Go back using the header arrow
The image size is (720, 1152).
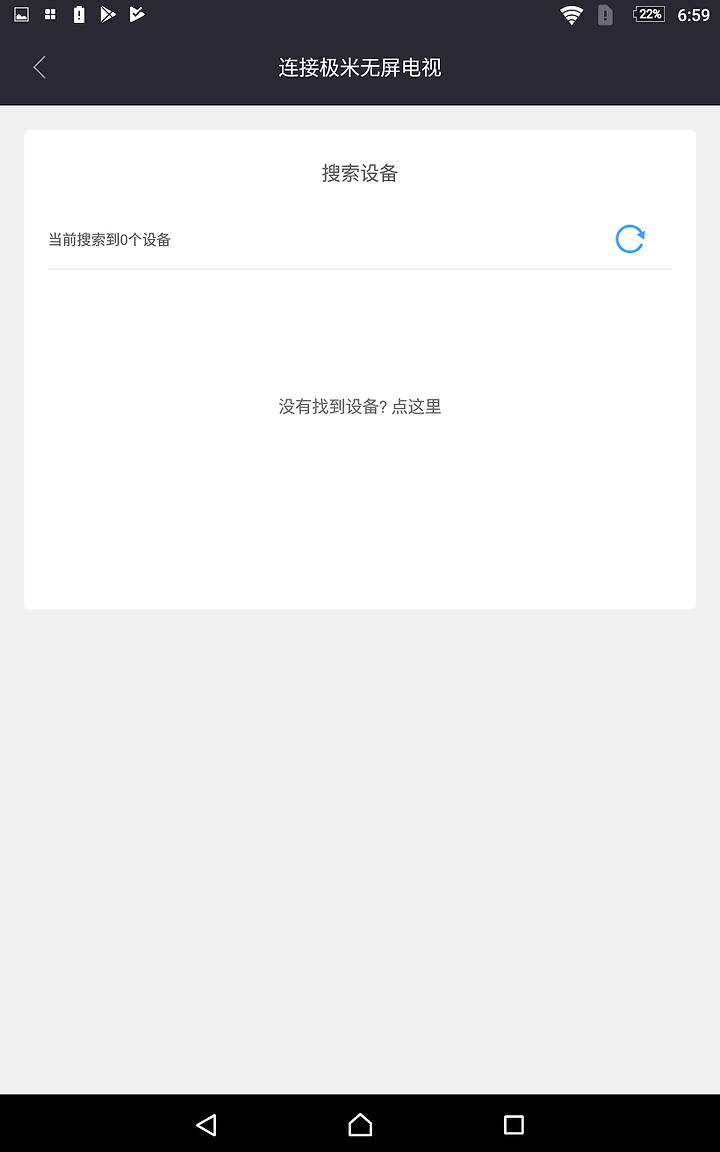click(40, 68)
